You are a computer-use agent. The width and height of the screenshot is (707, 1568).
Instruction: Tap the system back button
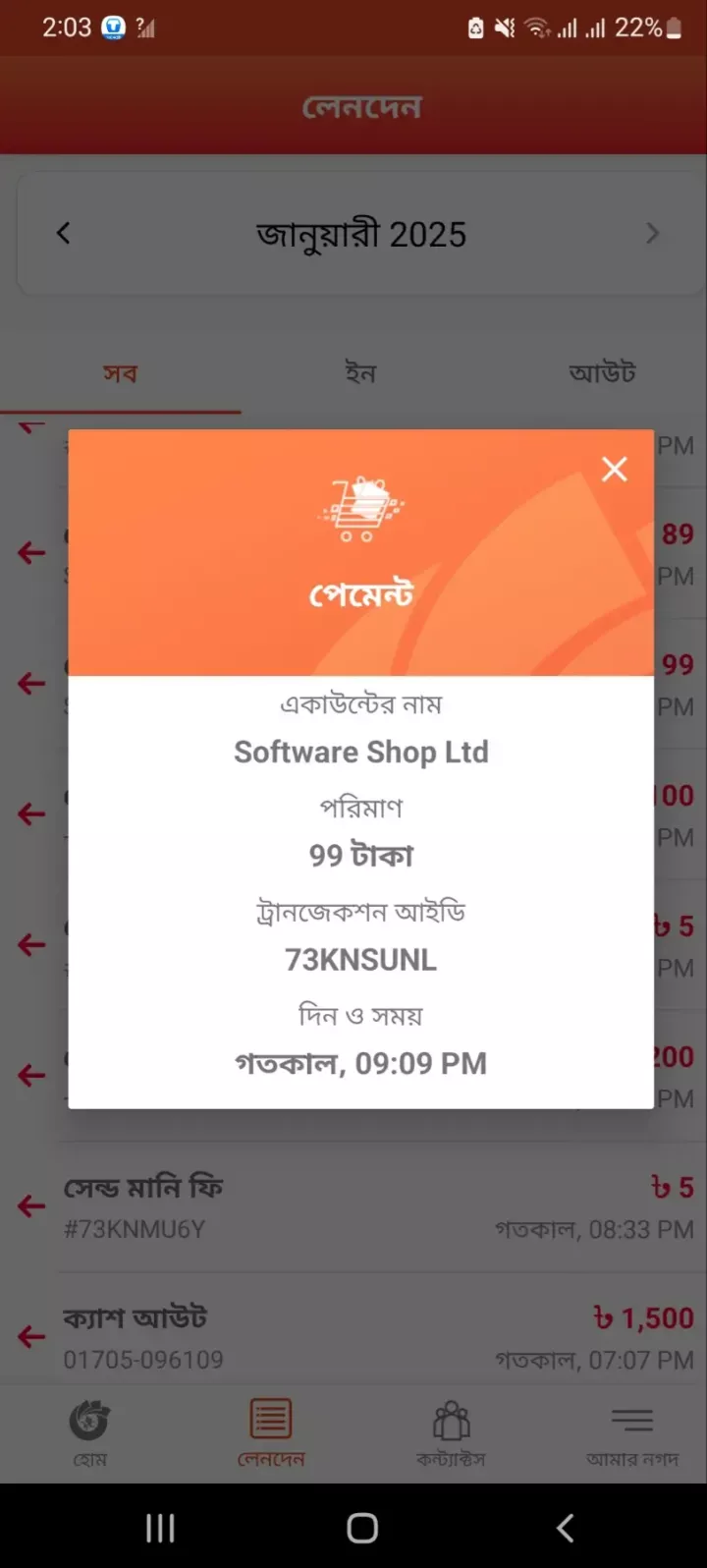(x=565, y=1528)
